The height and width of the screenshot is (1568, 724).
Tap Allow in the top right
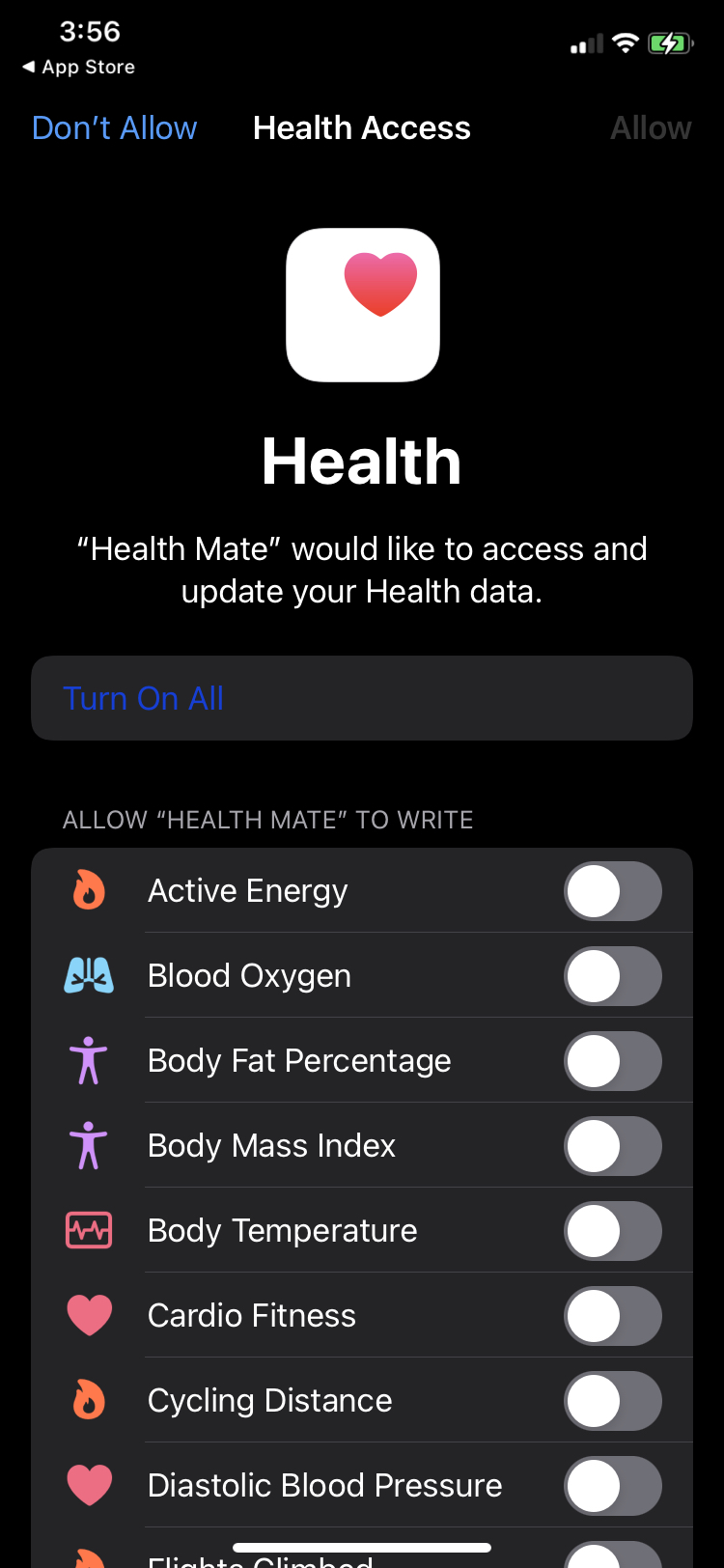pyautogui.click(x=650, y=128)
